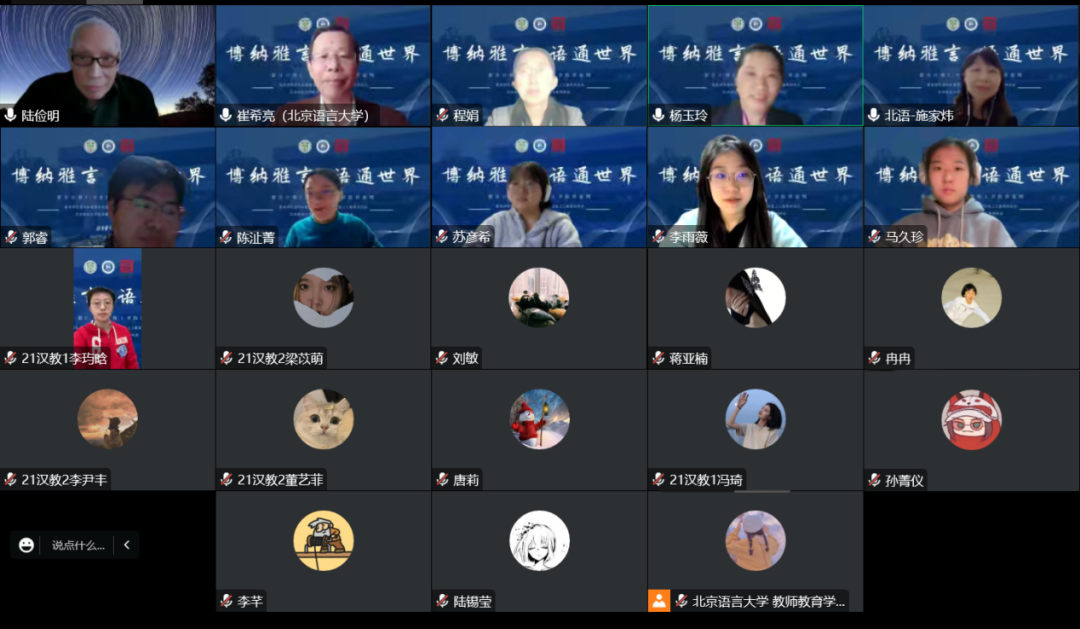Select 郭睿's video tile

[107, 187]
